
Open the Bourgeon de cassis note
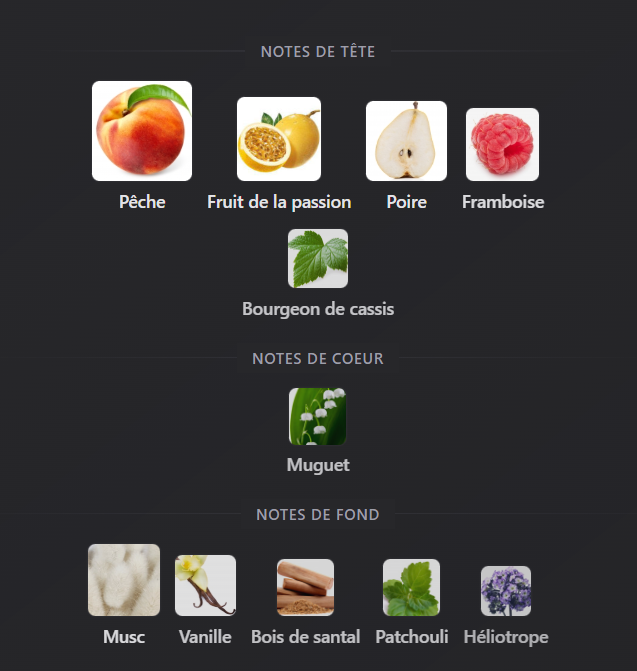pyautogui.click(x=318, y=259)
